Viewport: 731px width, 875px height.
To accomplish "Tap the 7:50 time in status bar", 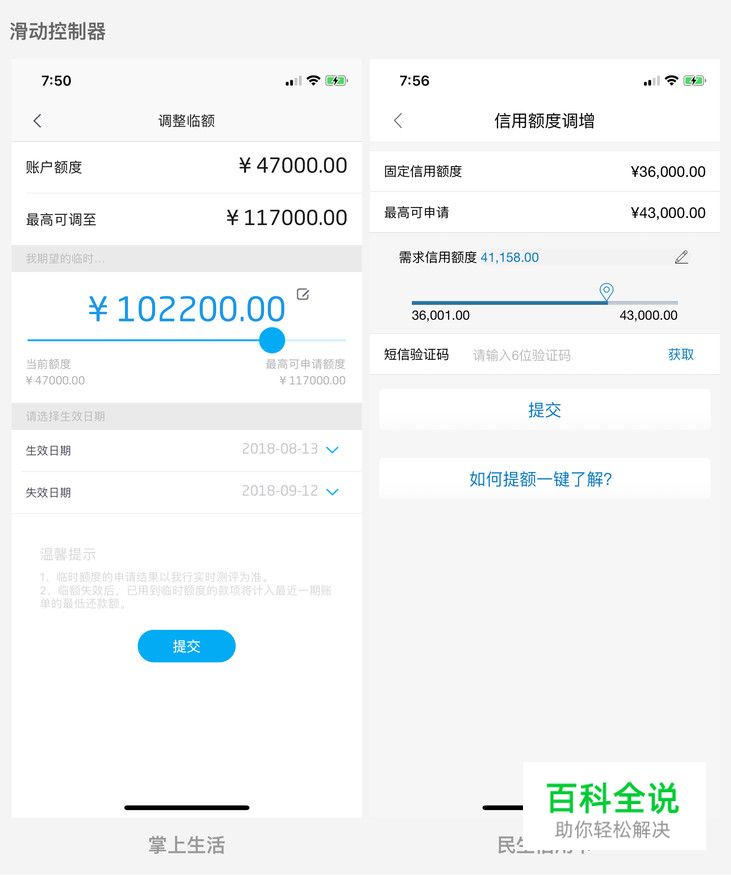I will (x=55, y=80).
